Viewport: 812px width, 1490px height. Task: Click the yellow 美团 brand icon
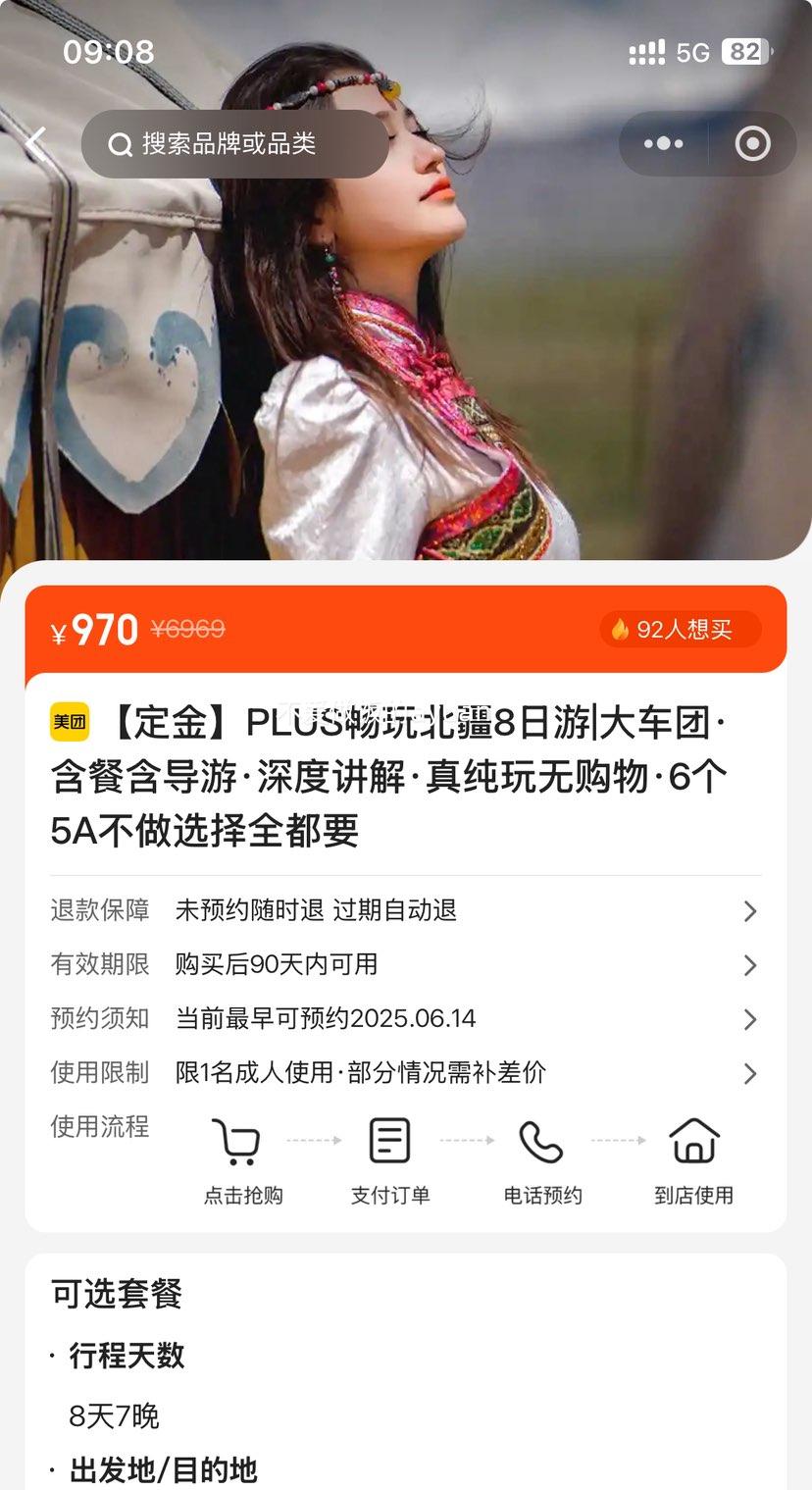(72, 723)
